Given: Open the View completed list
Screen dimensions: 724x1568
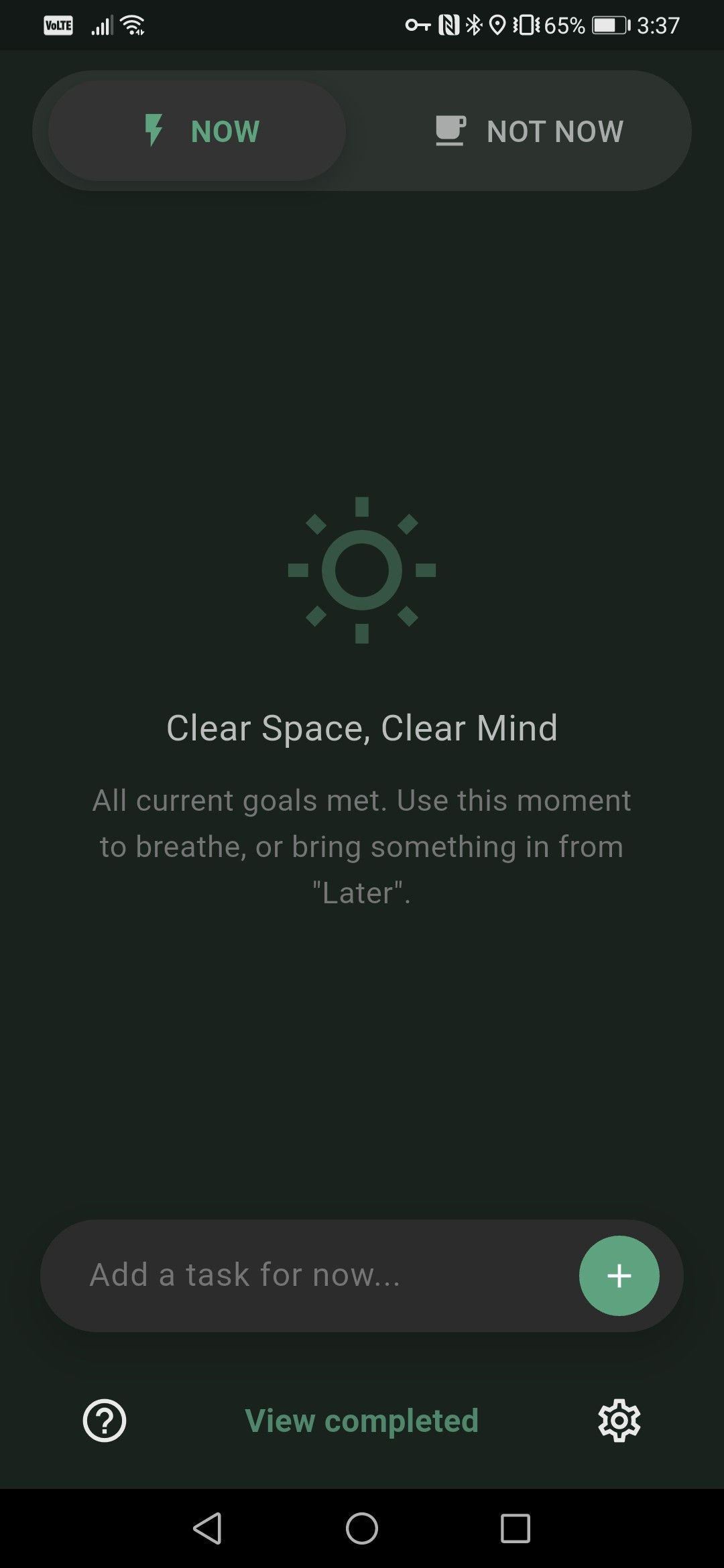Looking at the screenshot, I should tap(362, 1421).
